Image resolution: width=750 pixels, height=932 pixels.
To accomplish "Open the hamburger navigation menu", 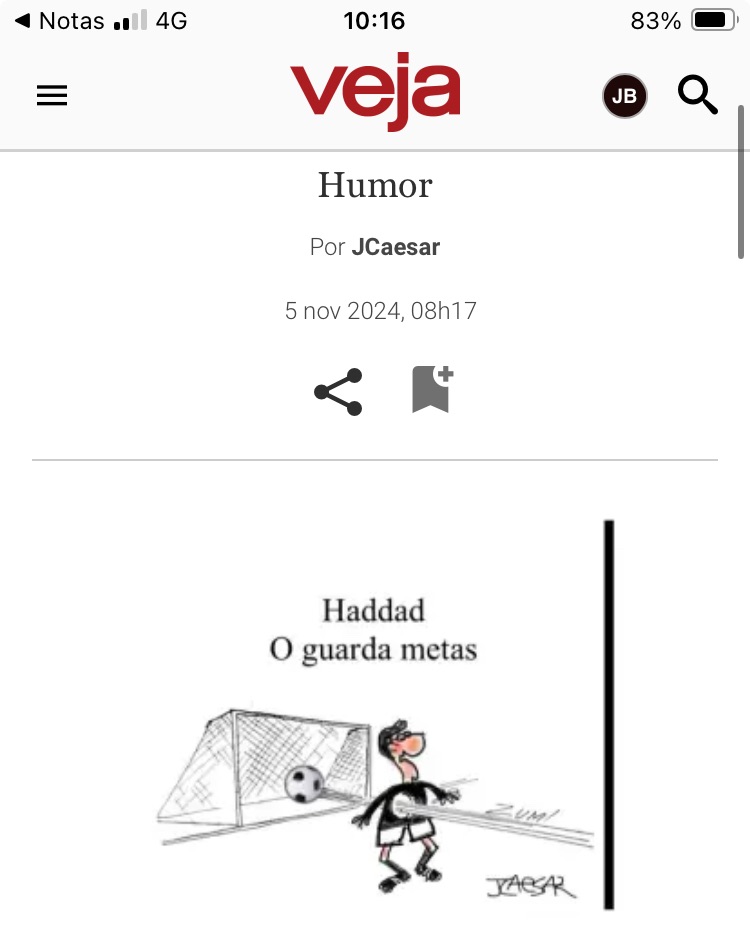I will point(52,96).
